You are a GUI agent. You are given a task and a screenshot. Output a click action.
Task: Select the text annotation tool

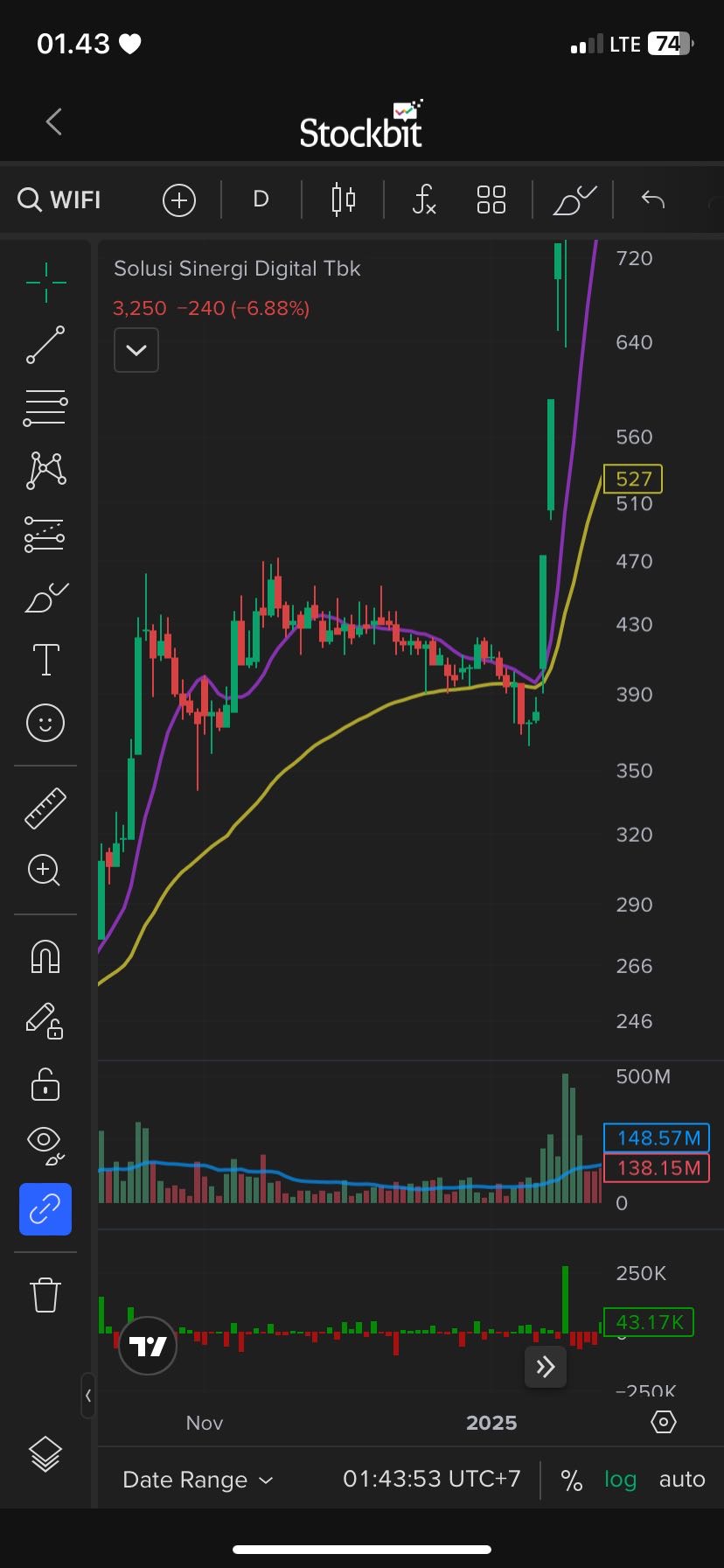pos(45,659)
